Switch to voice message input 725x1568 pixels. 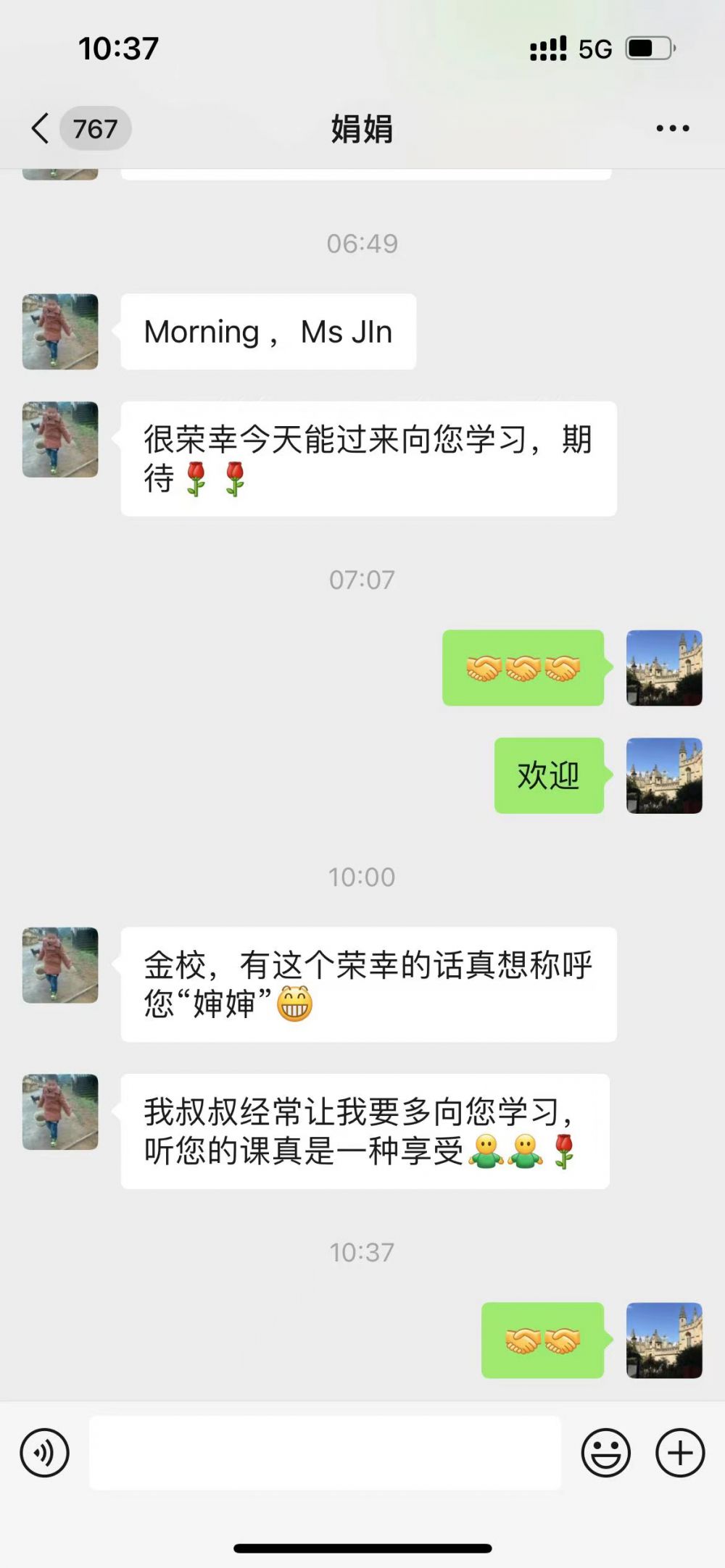45,1453
